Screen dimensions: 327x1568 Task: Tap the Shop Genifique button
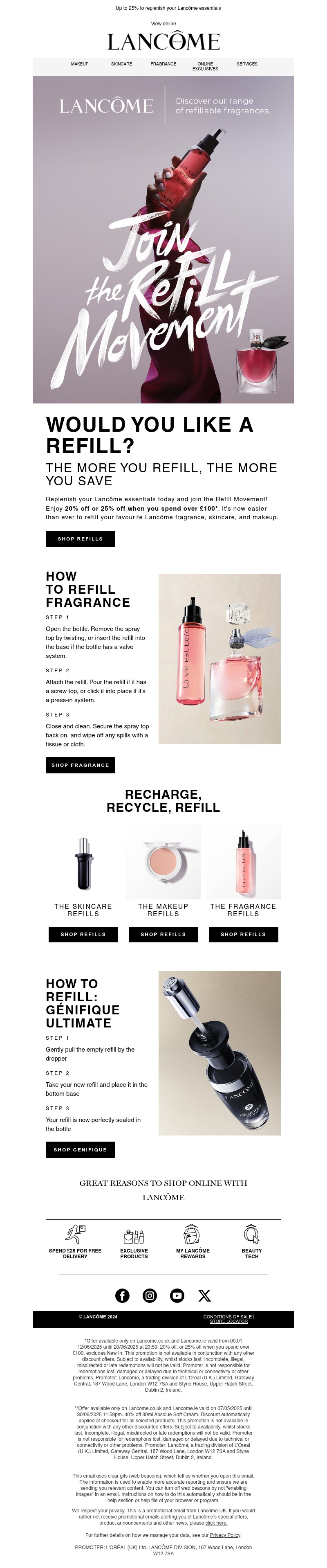(80, 1150)
